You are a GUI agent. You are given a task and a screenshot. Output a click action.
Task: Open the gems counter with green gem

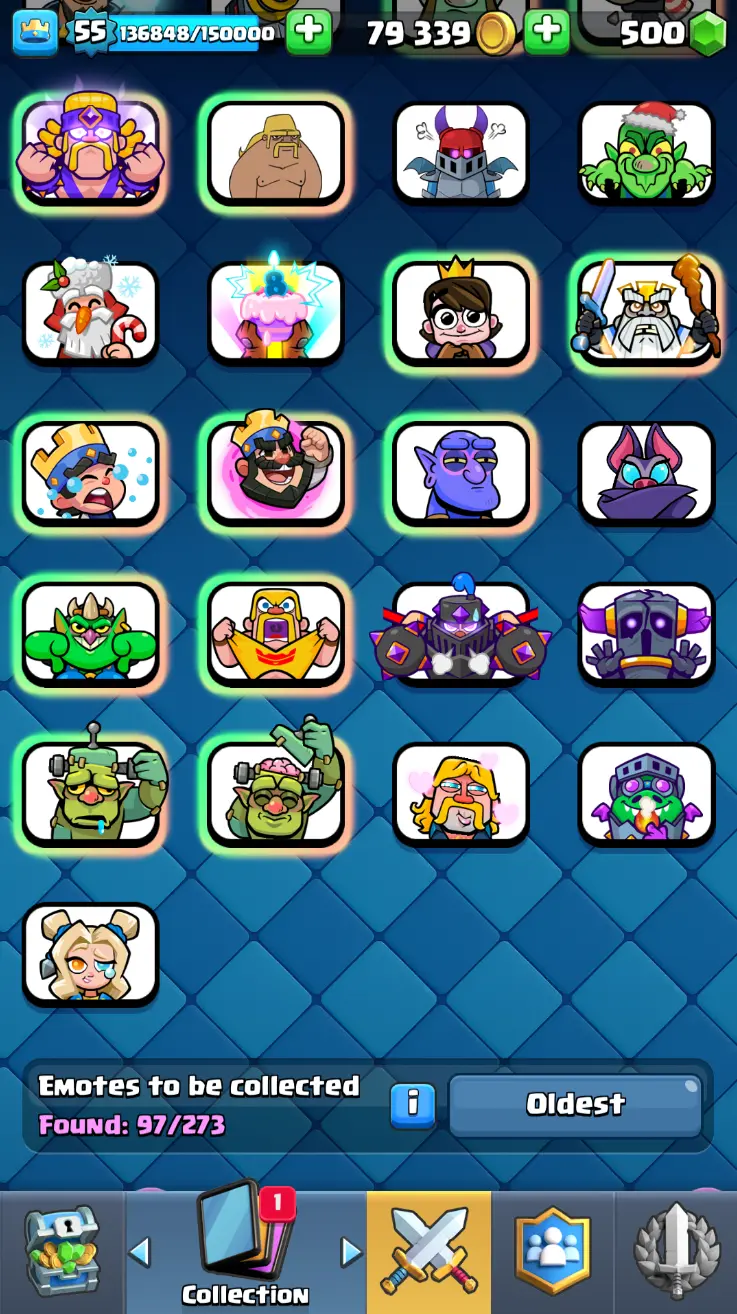click(672, 33)
